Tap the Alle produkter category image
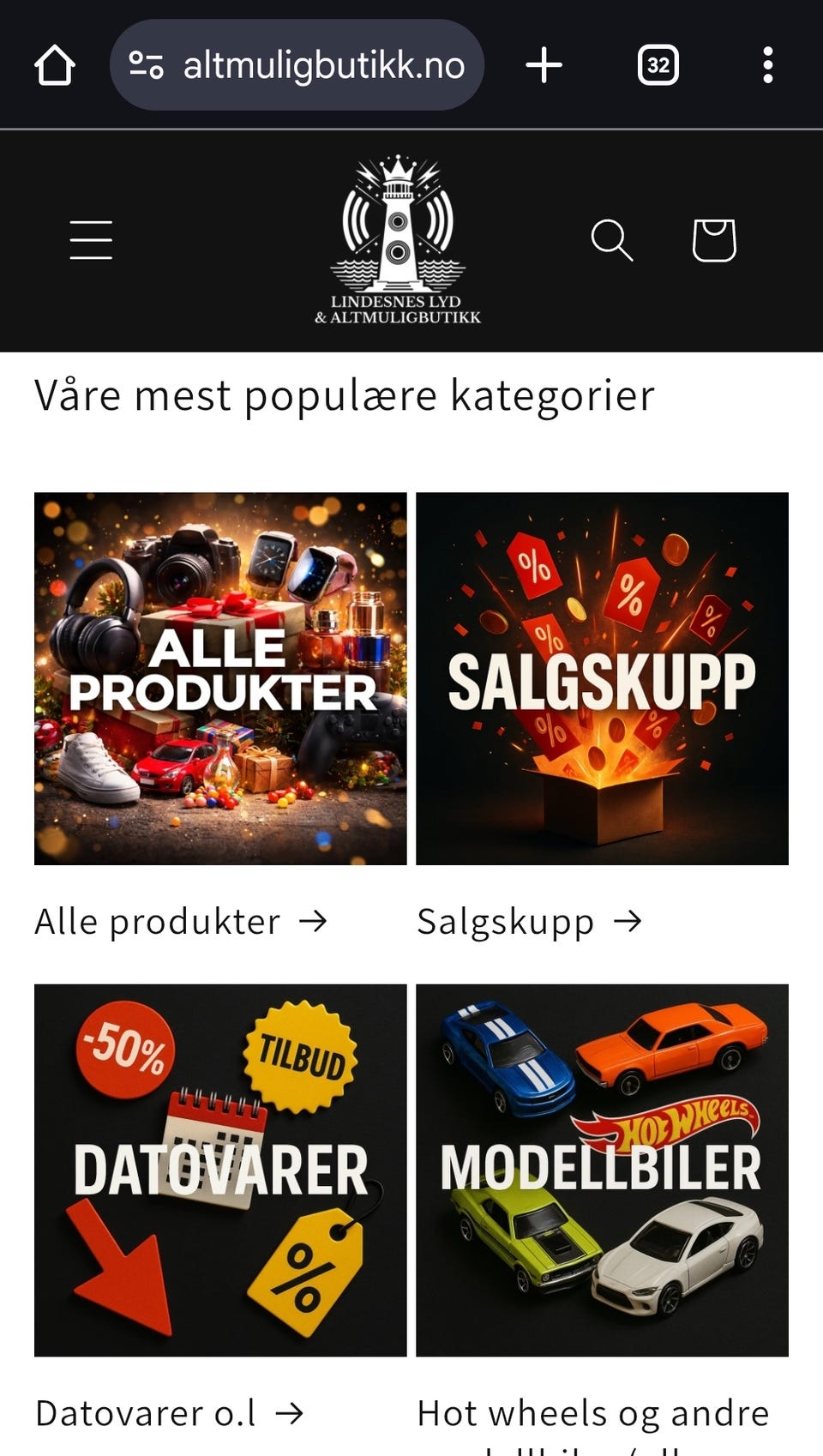The width and height of the screenshot is (823, 1456). click(x=219, y=677)
